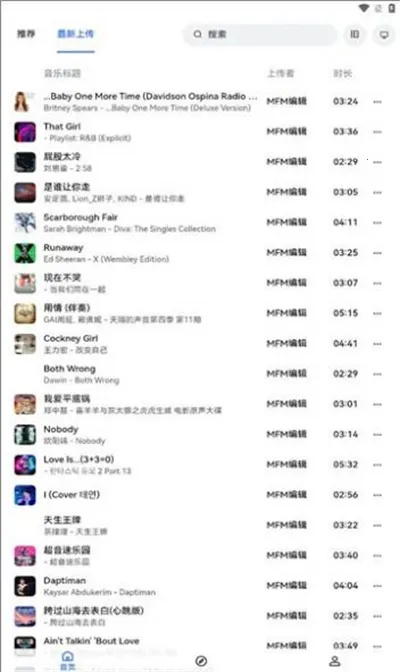This screenshot has height=672, width=400.
Task: Play the song Both Wrong
Action: [x=197, y=374]
